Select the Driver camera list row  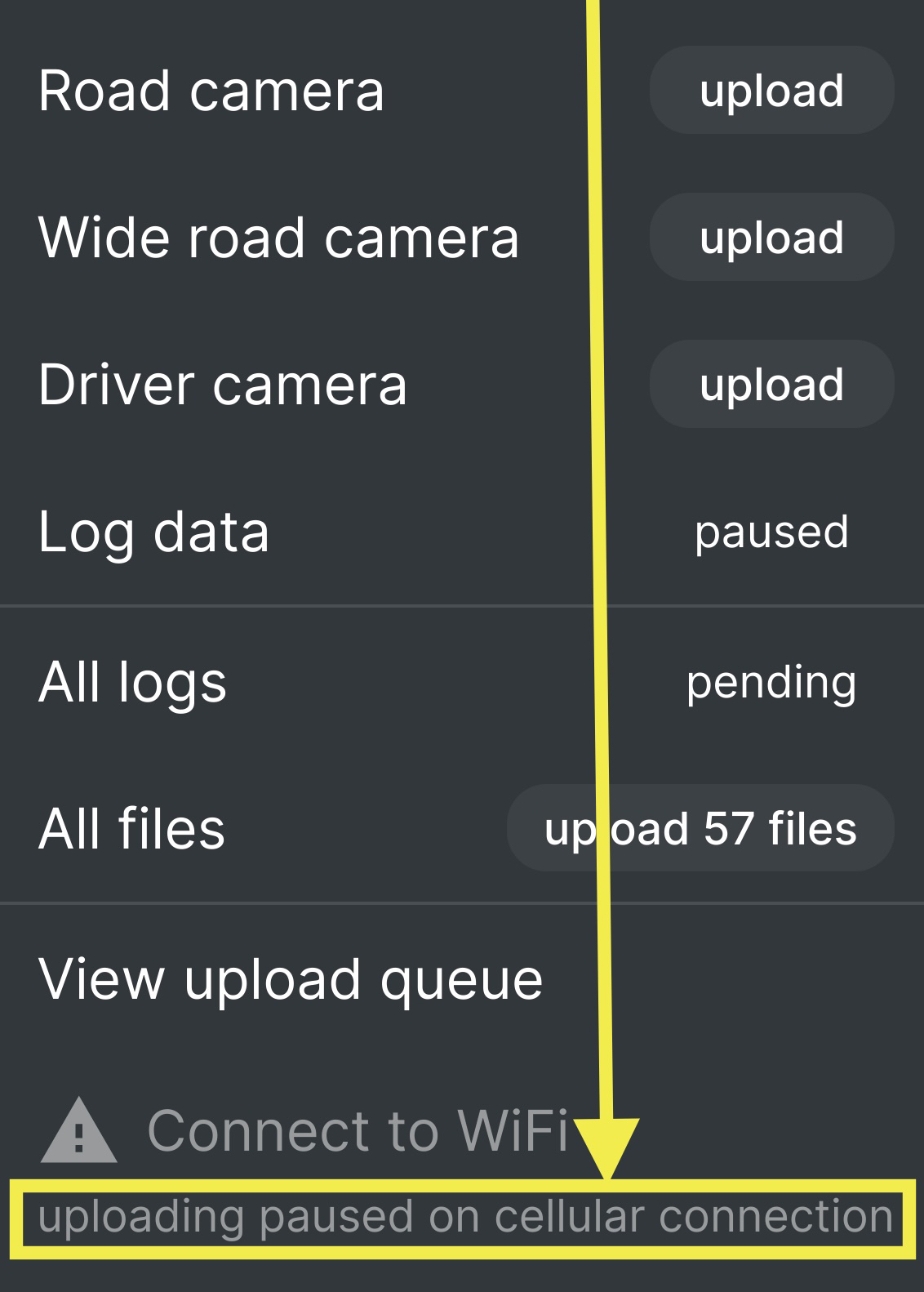click(x=224, y=384)
